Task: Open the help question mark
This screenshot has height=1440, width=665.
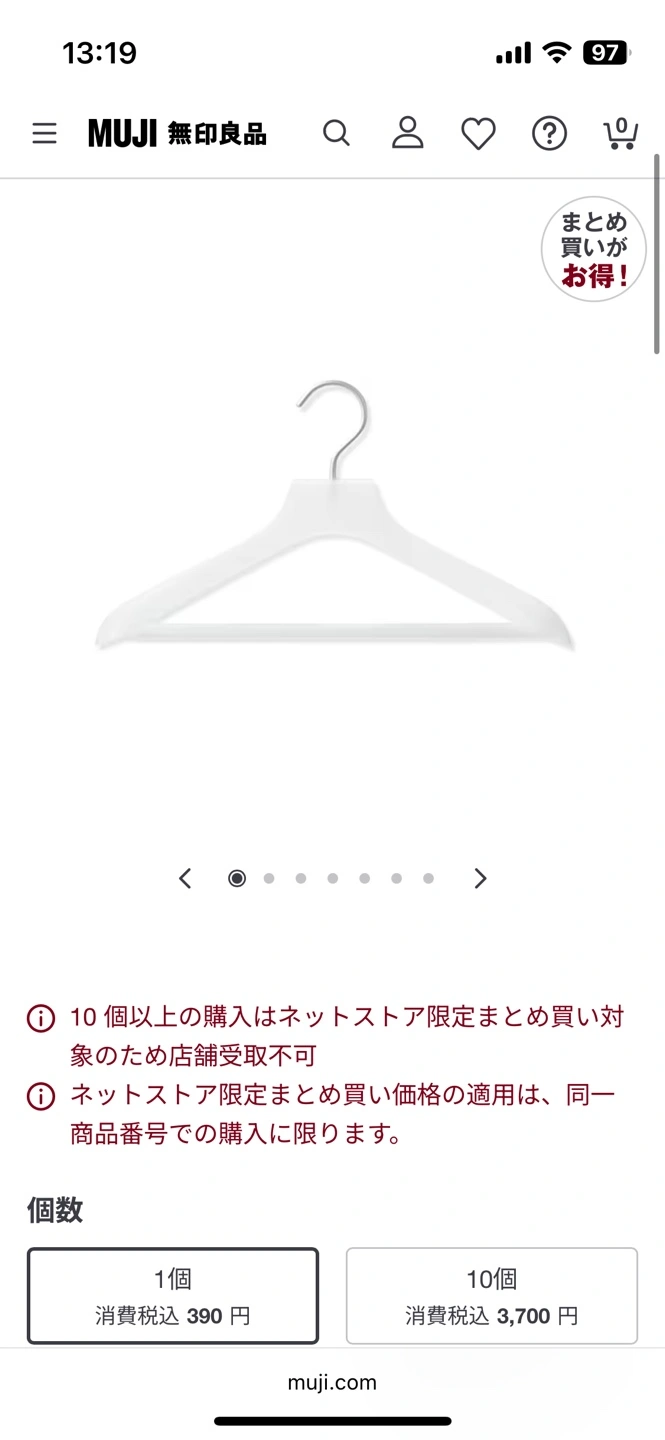Action: click(x=549, y=133)
